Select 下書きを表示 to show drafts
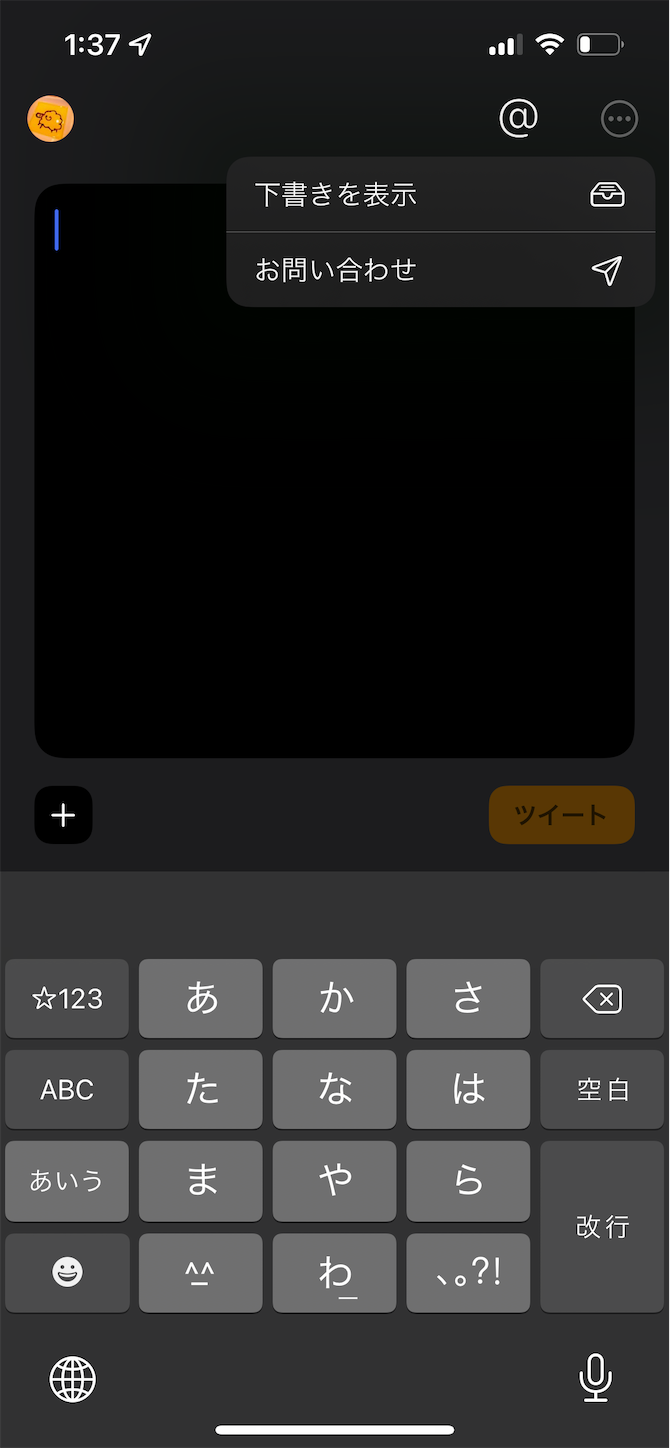The image size is (670, 1448). (x=440, y=194)
